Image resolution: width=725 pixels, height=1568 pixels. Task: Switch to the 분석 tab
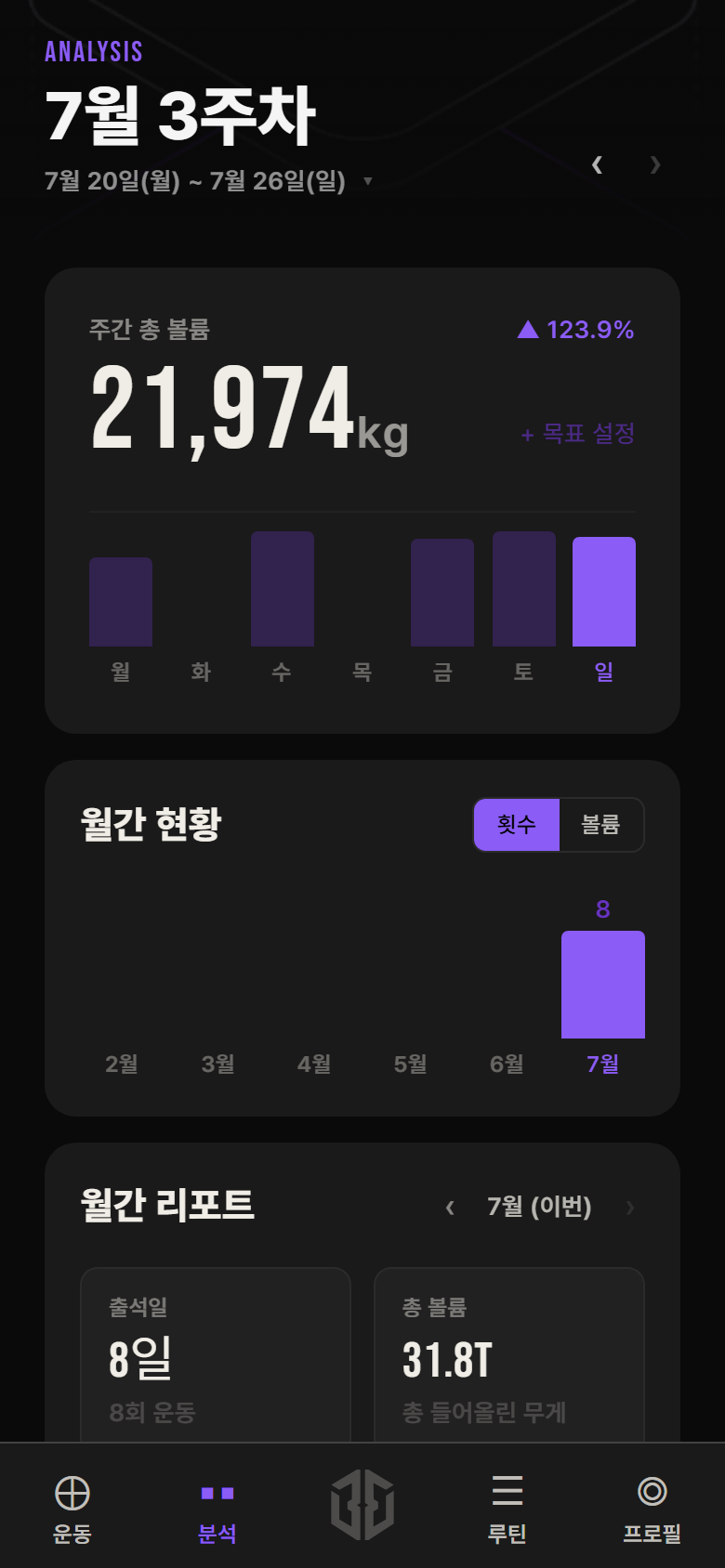click(x=217, y=1508)
